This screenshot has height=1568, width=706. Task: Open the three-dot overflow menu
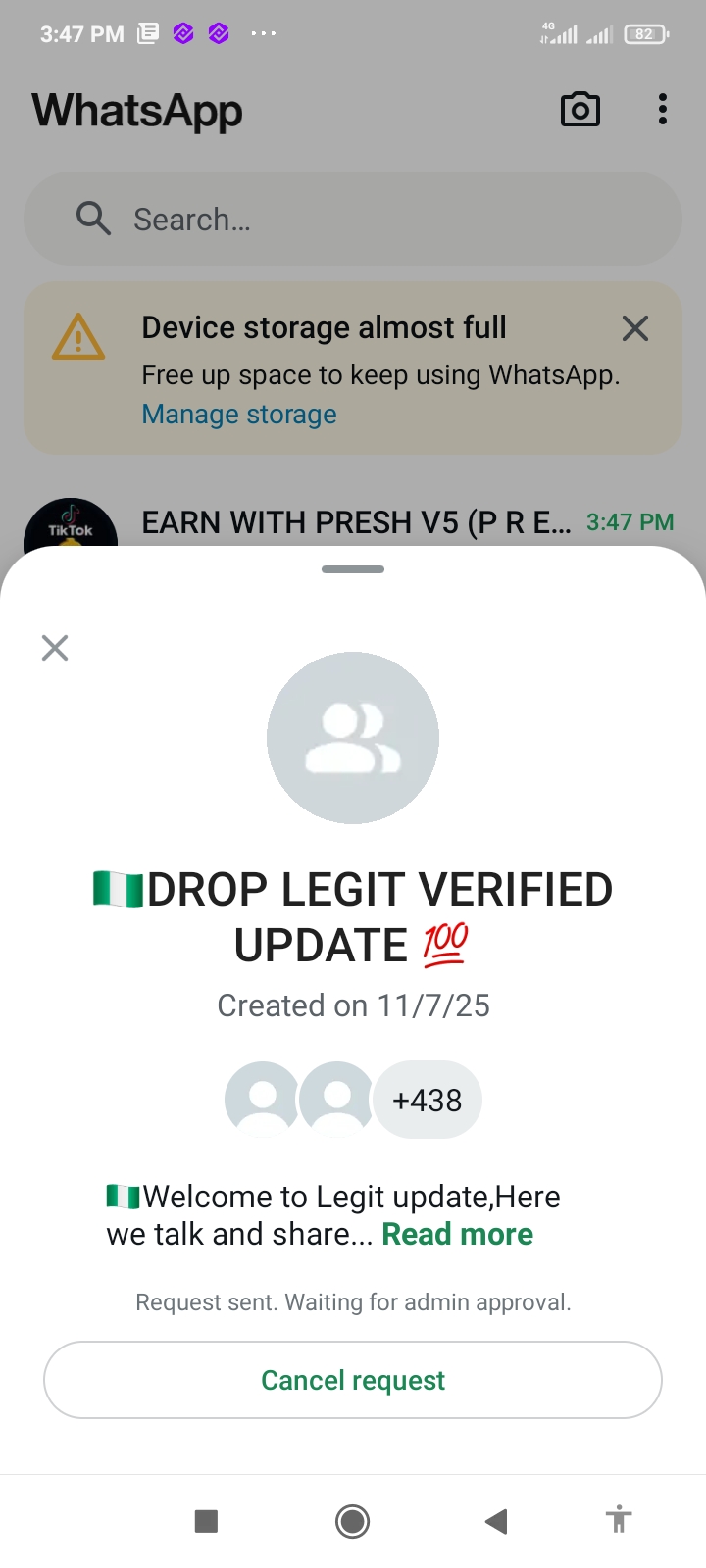pos(663,110)
